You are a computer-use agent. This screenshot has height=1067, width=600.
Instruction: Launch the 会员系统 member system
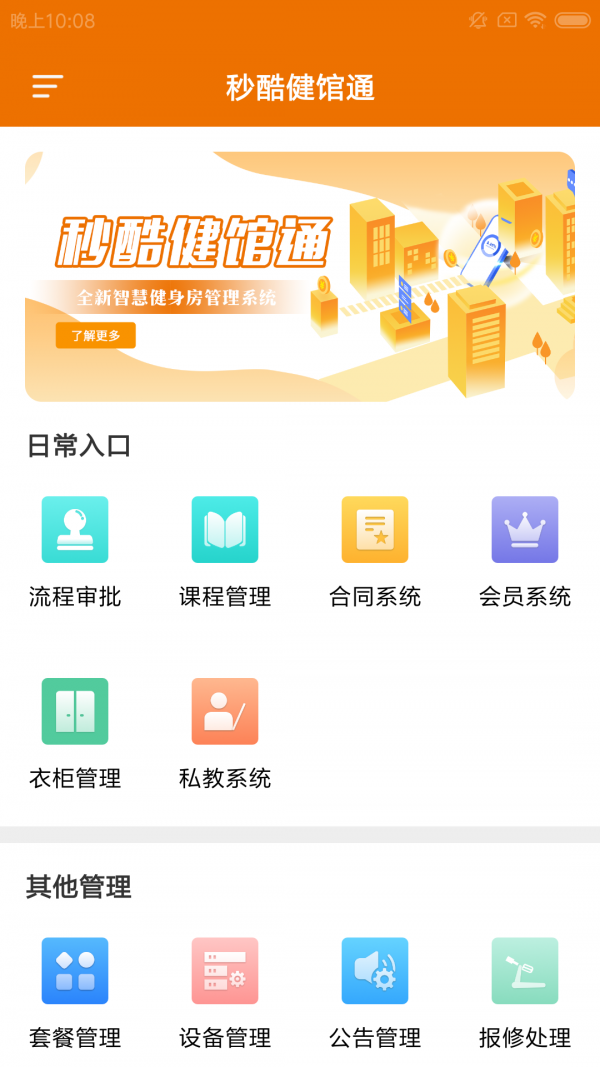[525, 530]
